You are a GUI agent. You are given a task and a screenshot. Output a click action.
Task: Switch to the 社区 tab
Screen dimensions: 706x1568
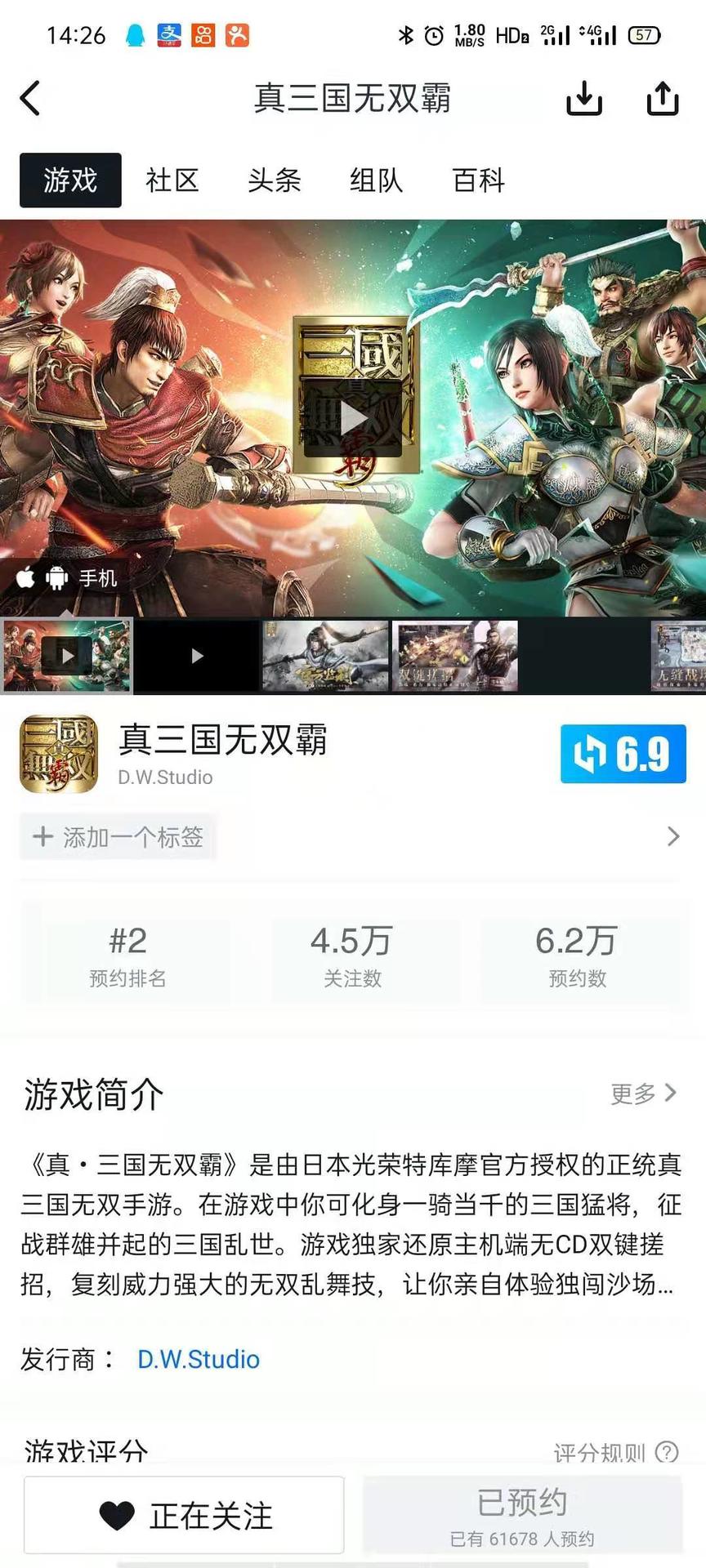(x=172, y=180)
